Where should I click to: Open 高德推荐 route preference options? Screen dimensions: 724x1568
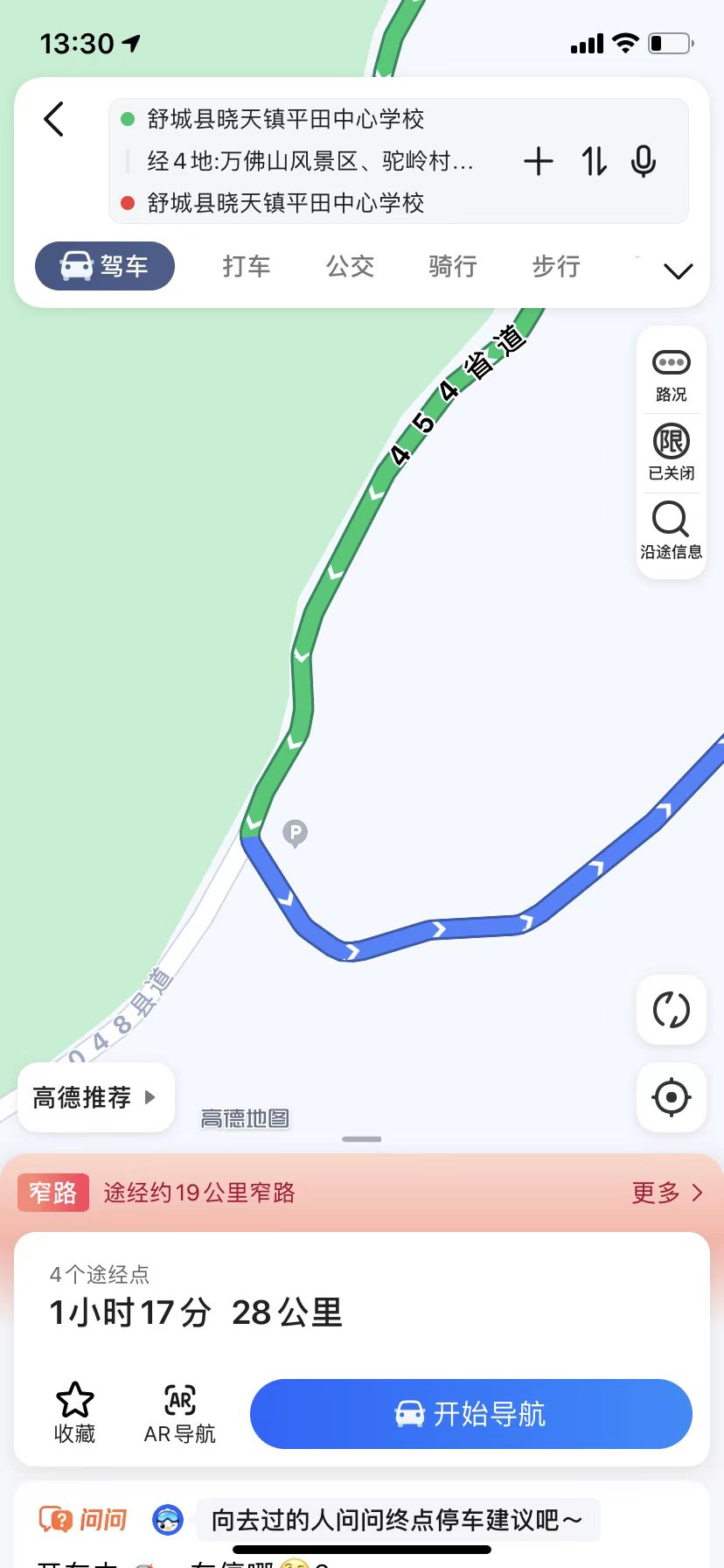click(x=94, y=1097)
